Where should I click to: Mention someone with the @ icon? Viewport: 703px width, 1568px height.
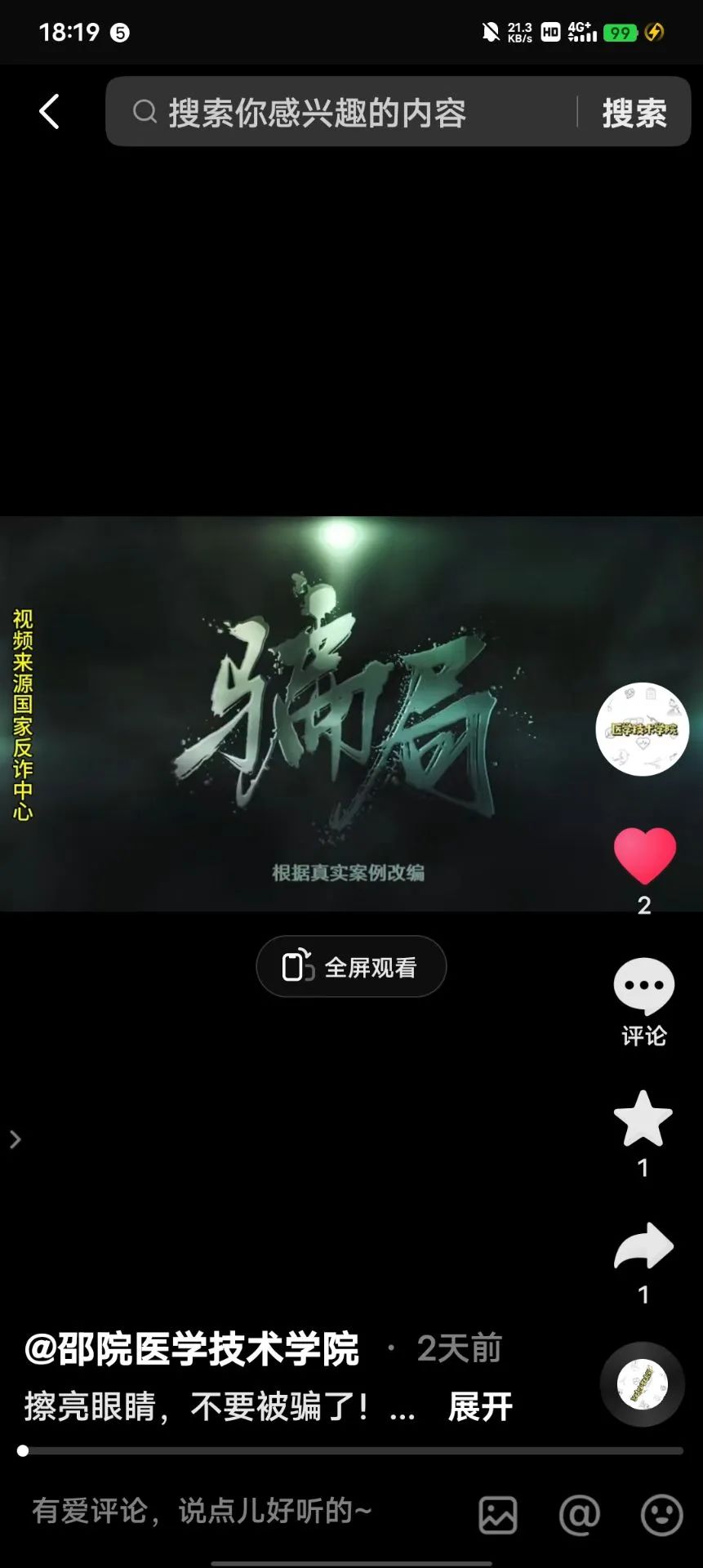[x=579, y=1515]
